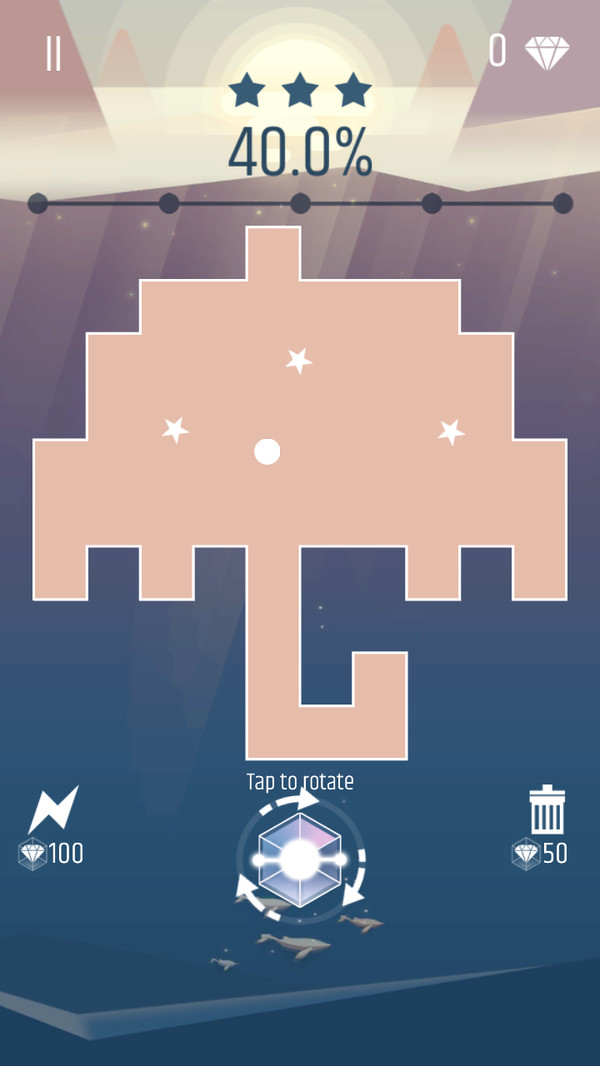The width and height of the screenshot is (600, 1066).
Task: Pause the game
Action: click(53, 53)
